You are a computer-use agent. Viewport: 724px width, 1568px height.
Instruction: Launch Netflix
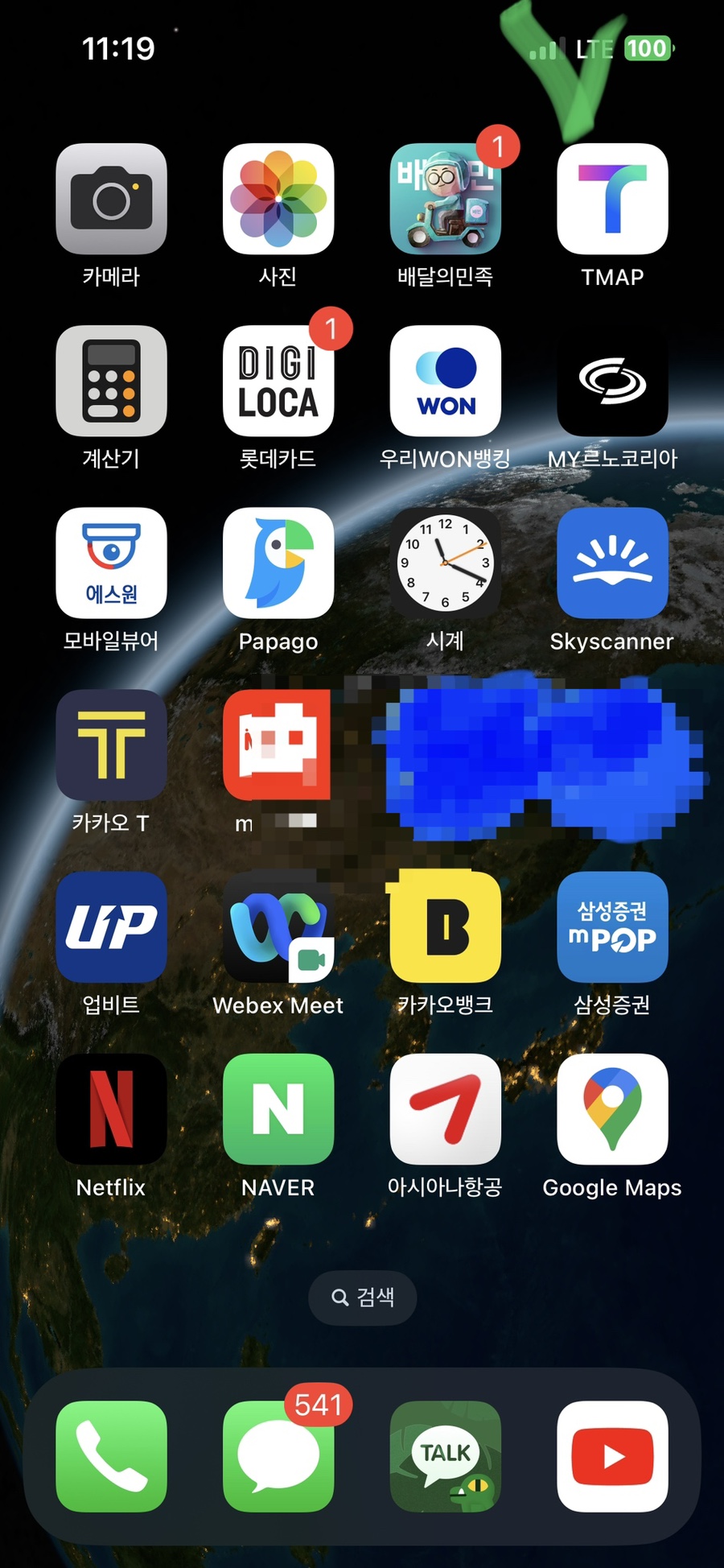(111, 1108)
